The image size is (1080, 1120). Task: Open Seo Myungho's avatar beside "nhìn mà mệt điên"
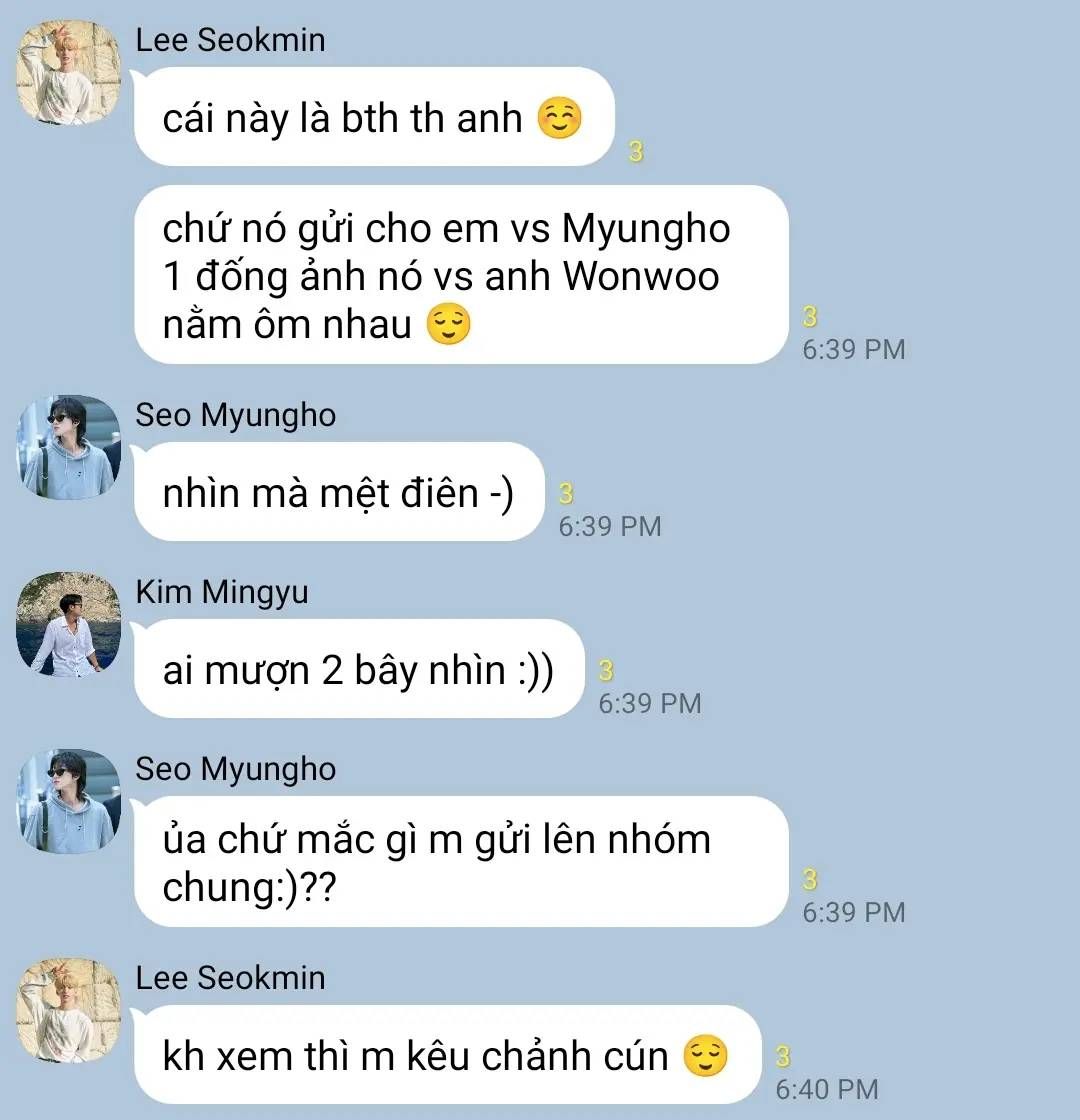(x=68, y=447)
